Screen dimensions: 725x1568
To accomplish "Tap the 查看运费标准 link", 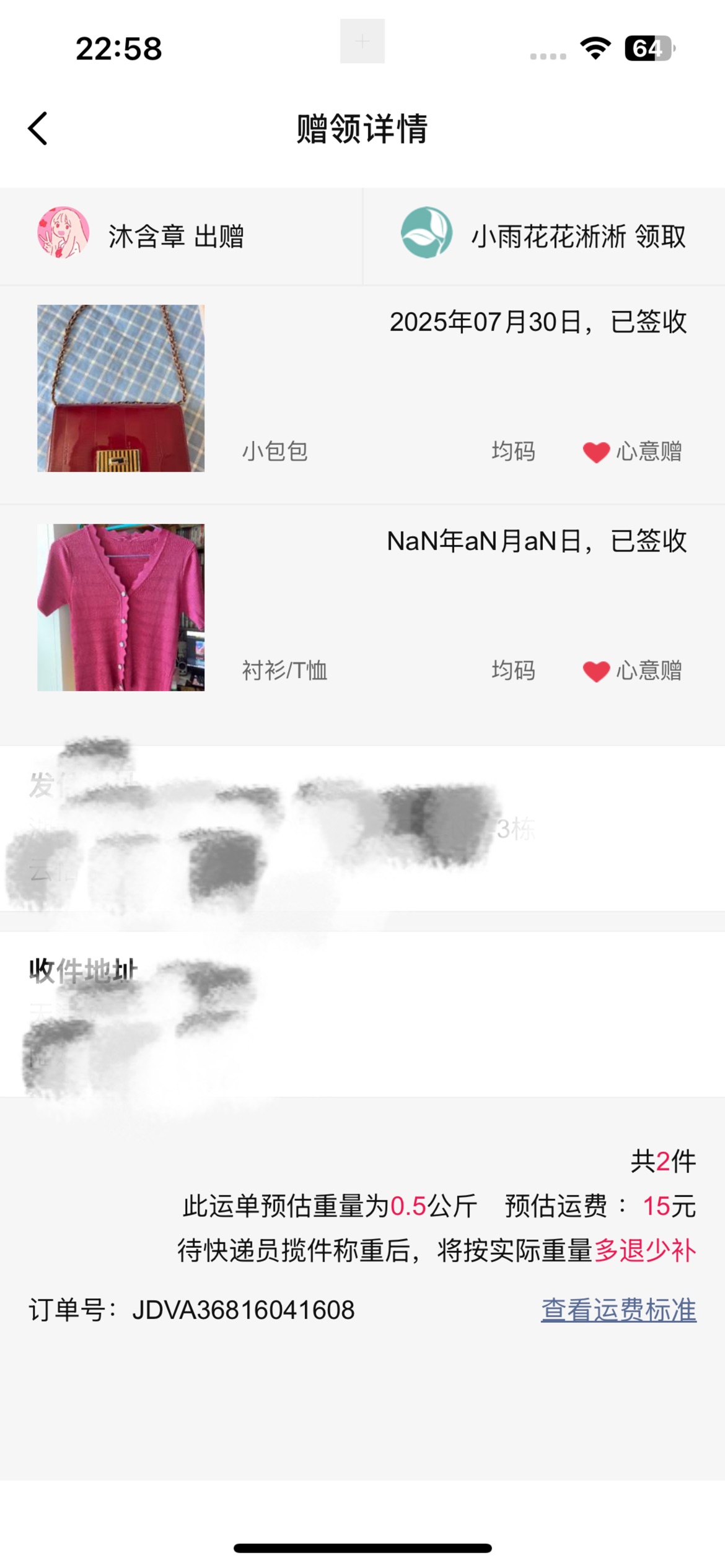I will 618,1310.
